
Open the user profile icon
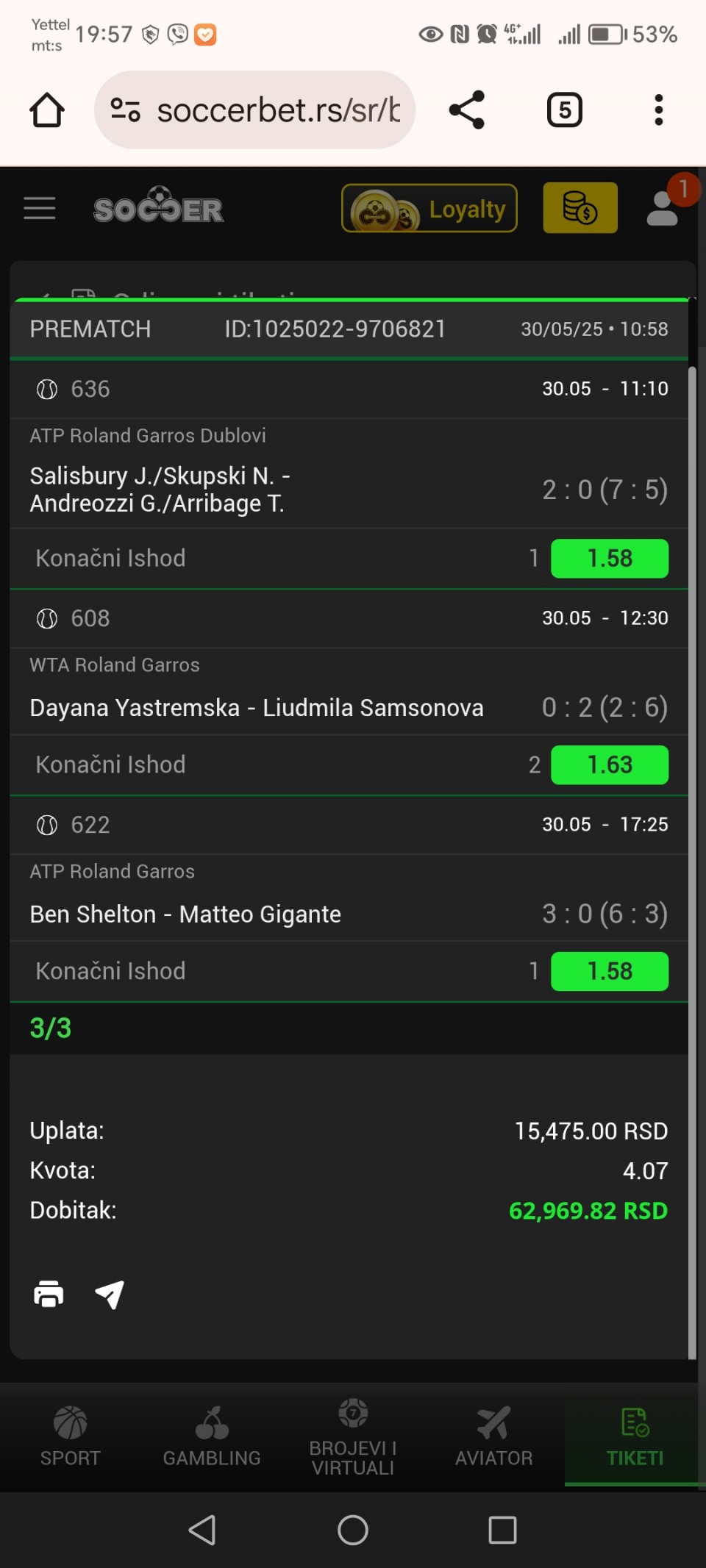click(x=662, y=209)
